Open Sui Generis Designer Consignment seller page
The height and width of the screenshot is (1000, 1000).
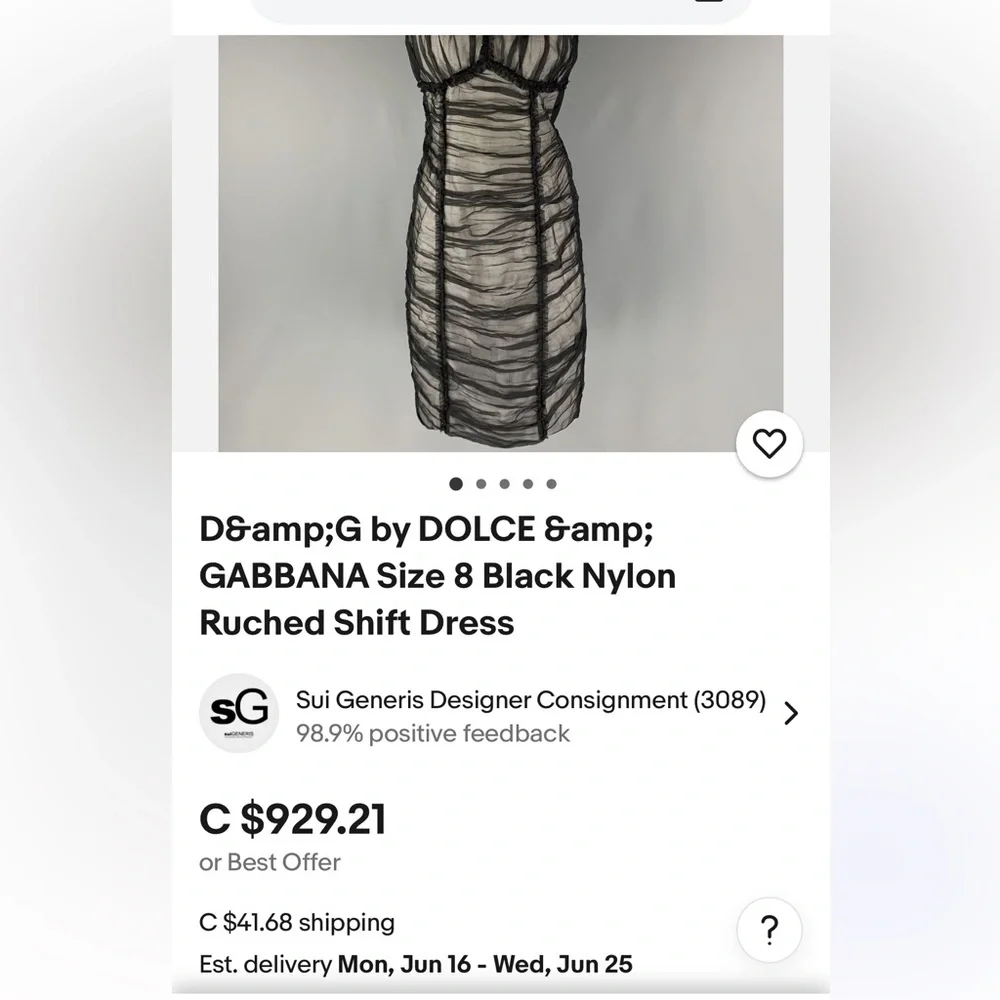pos(530,701)
